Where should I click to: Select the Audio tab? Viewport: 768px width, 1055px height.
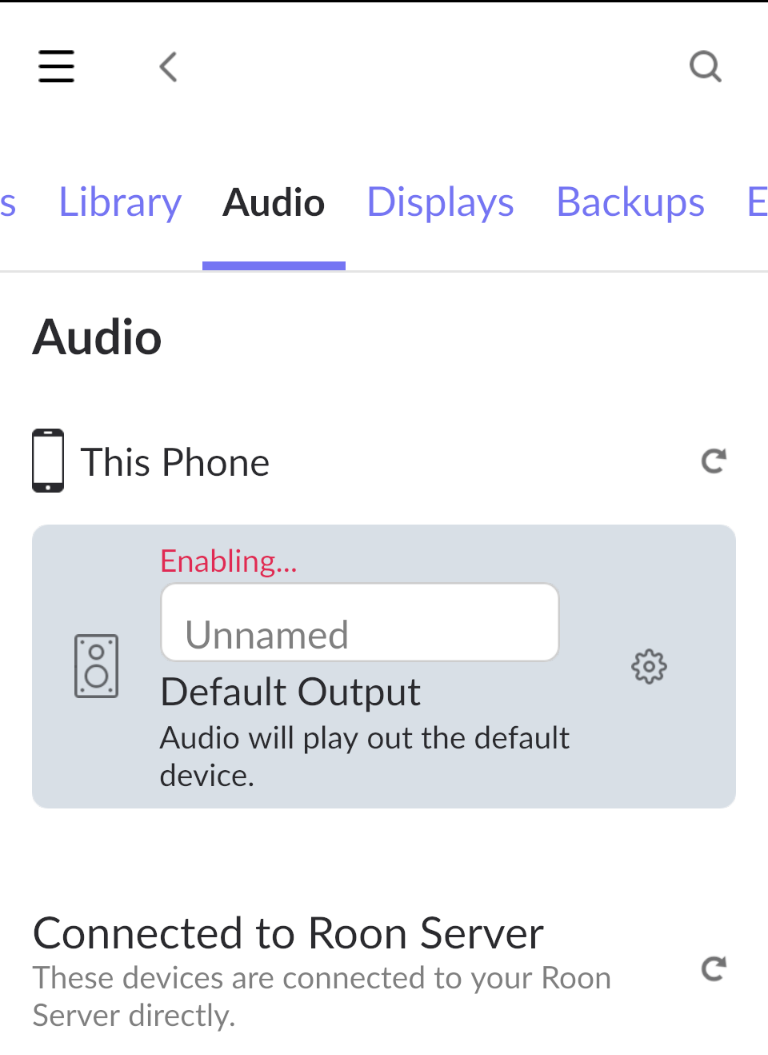[x=273, y=203]
